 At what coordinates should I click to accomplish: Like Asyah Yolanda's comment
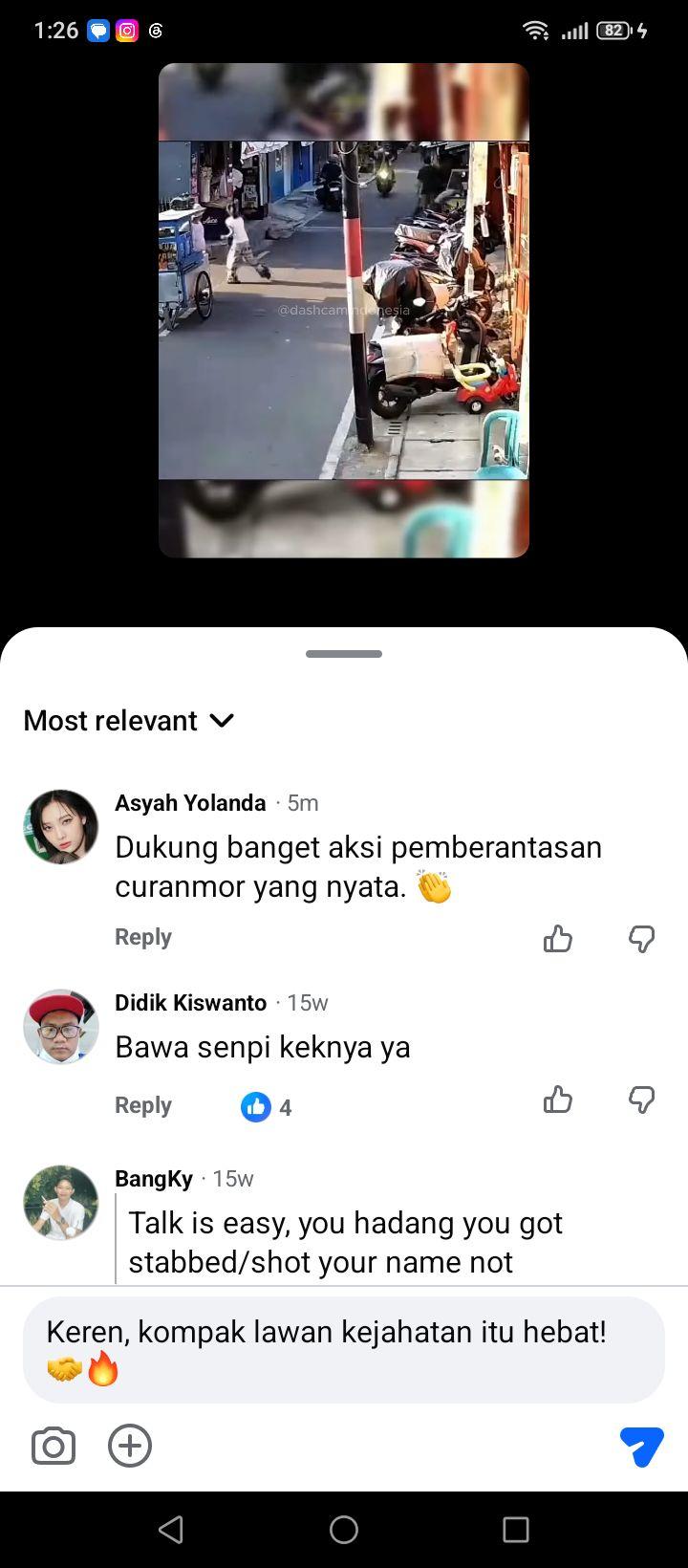click(558, 939)
